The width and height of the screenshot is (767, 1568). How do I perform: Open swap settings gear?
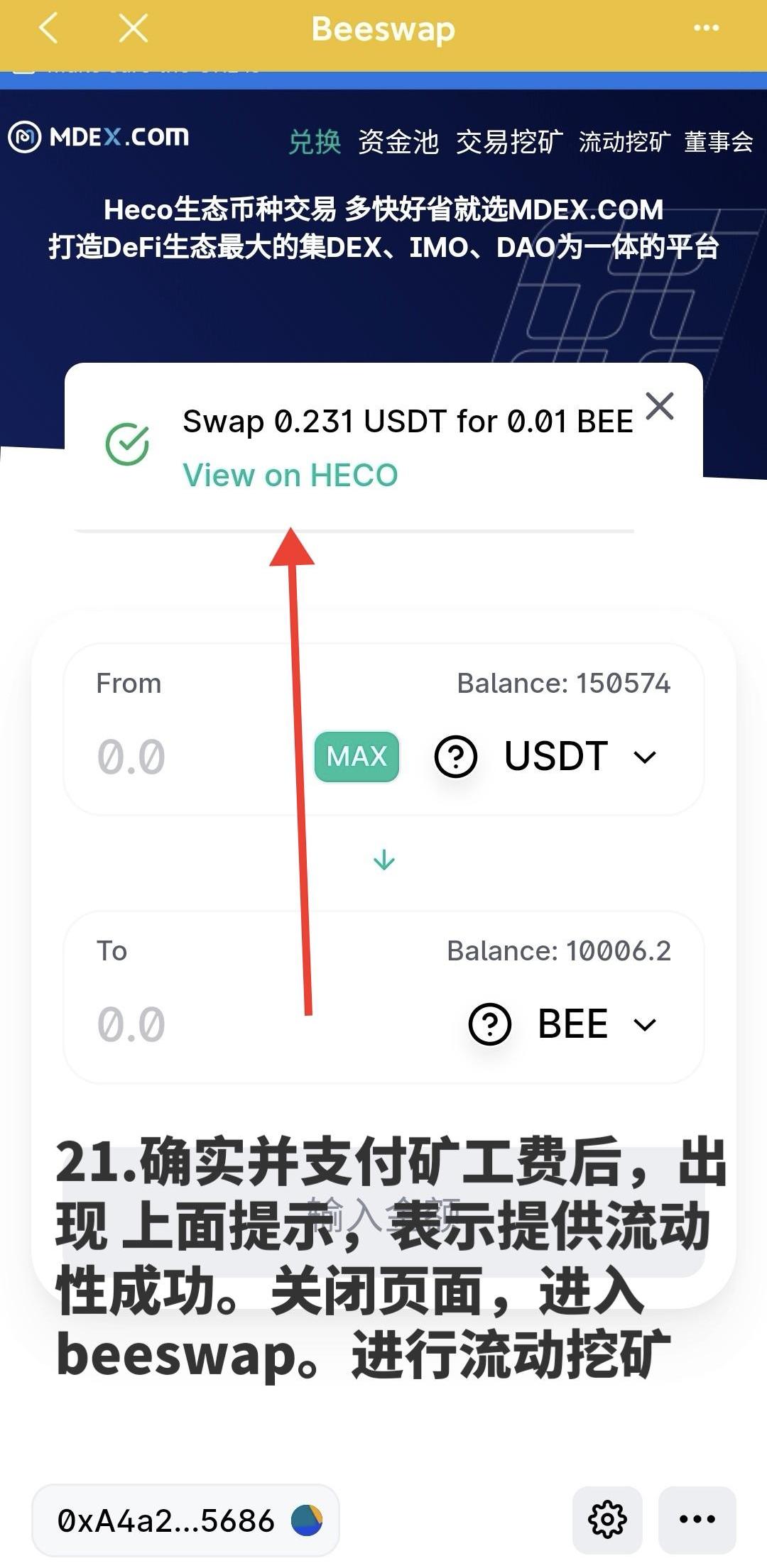[607, 1520]
